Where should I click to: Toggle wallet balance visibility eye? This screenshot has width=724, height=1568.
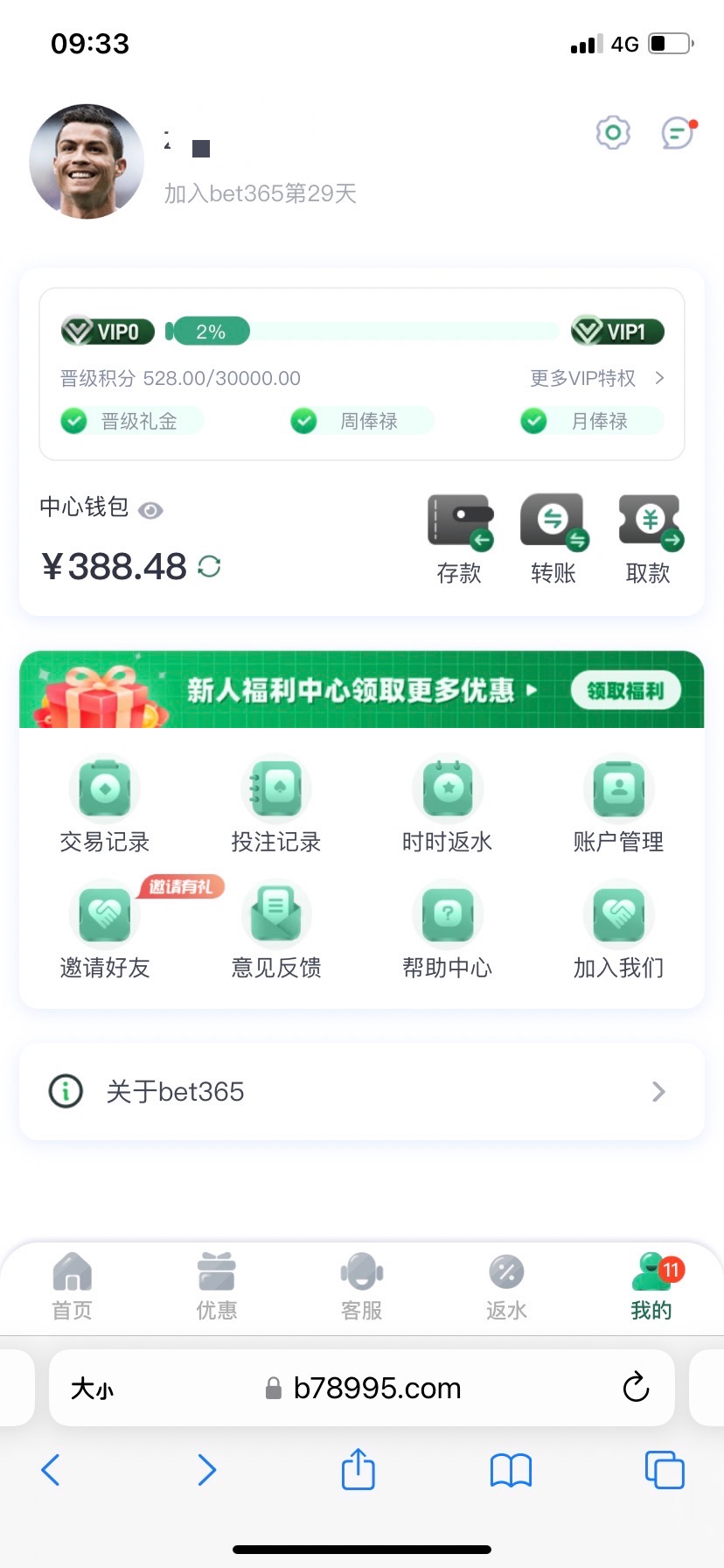(x=150, y=510)
